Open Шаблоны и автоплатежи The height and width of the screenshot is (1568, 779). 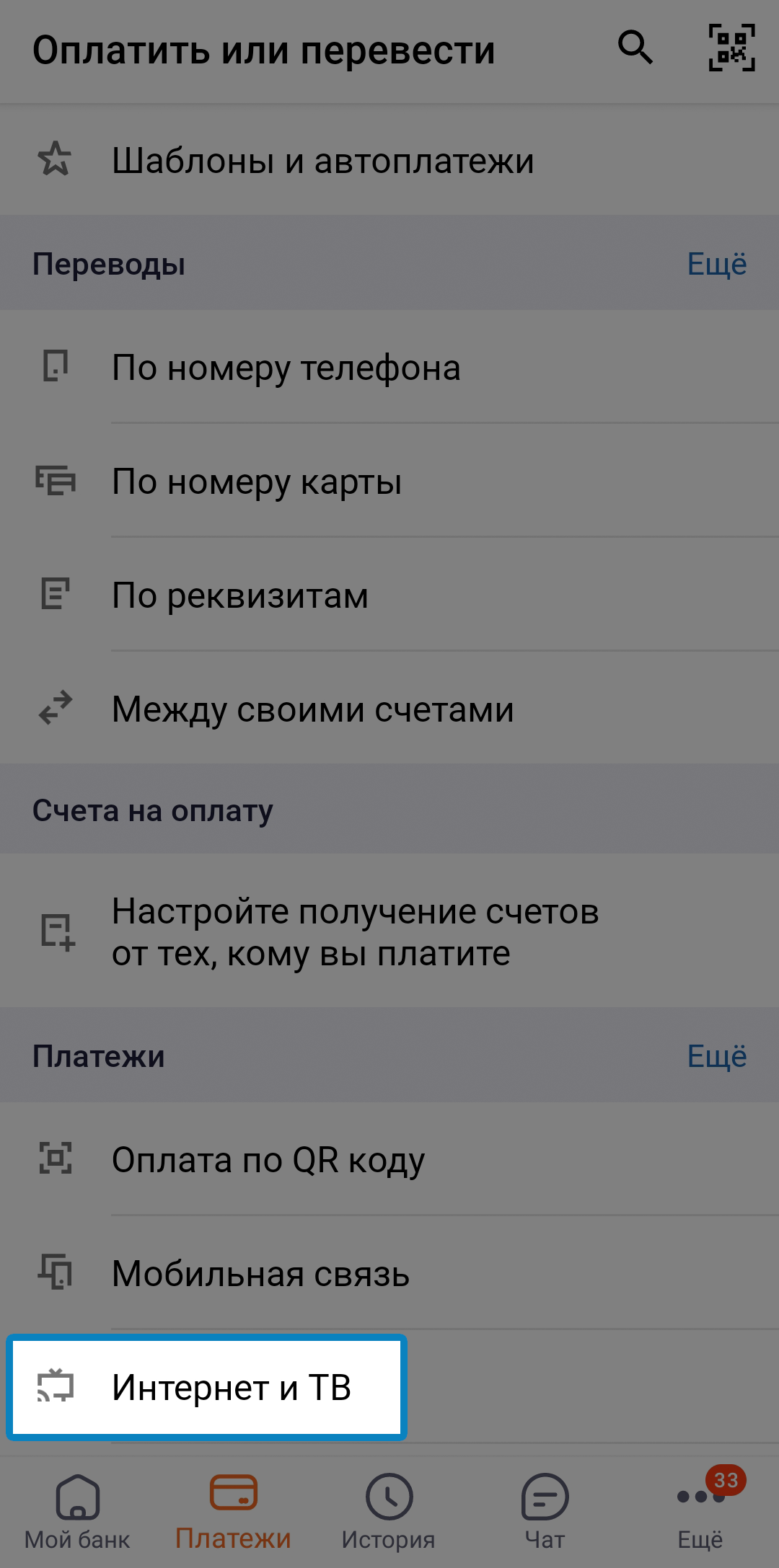(389, 160)
